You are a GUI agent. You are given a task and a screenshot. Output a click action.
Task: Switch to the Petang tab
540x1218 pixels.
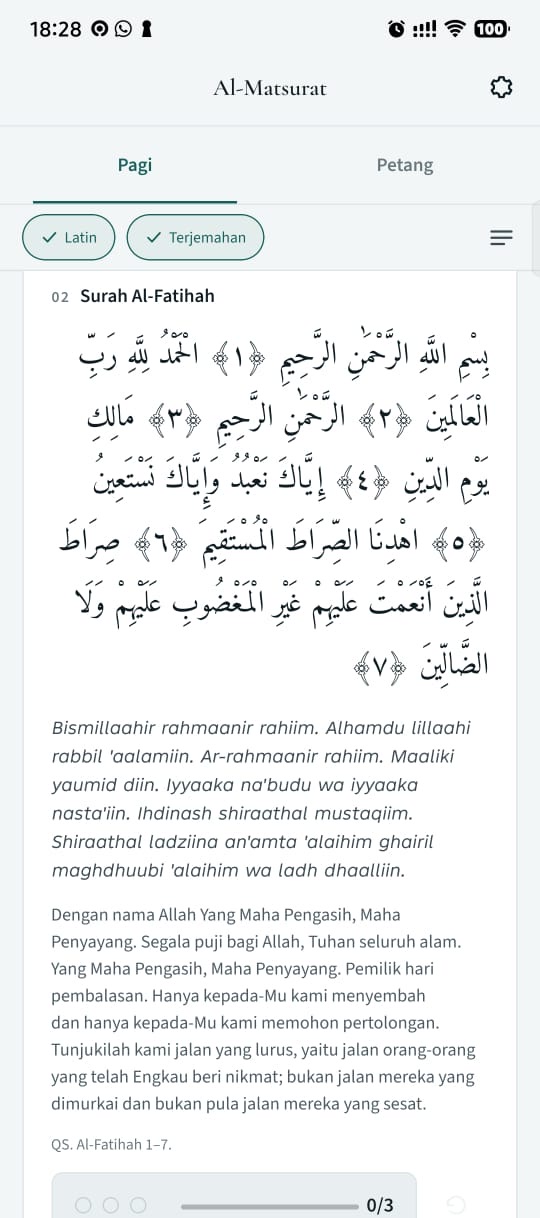[405, 165]
